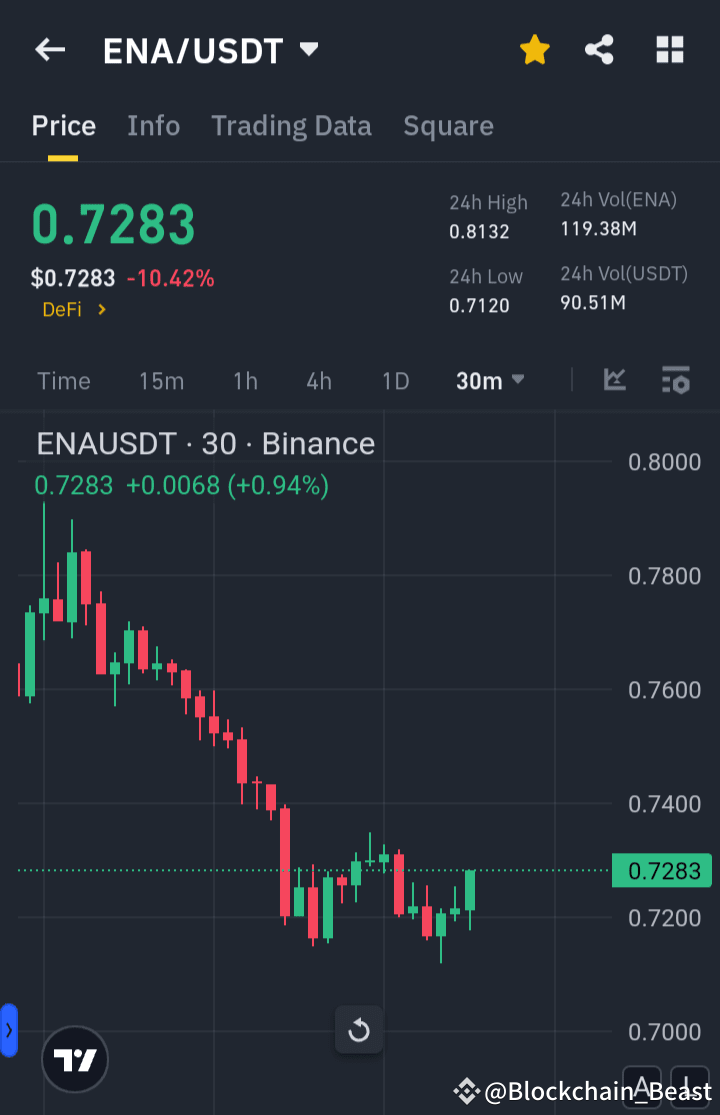Open the 30m interval dropdown
This screenshot has height=1115, width=720.
[x=490, y=381]
